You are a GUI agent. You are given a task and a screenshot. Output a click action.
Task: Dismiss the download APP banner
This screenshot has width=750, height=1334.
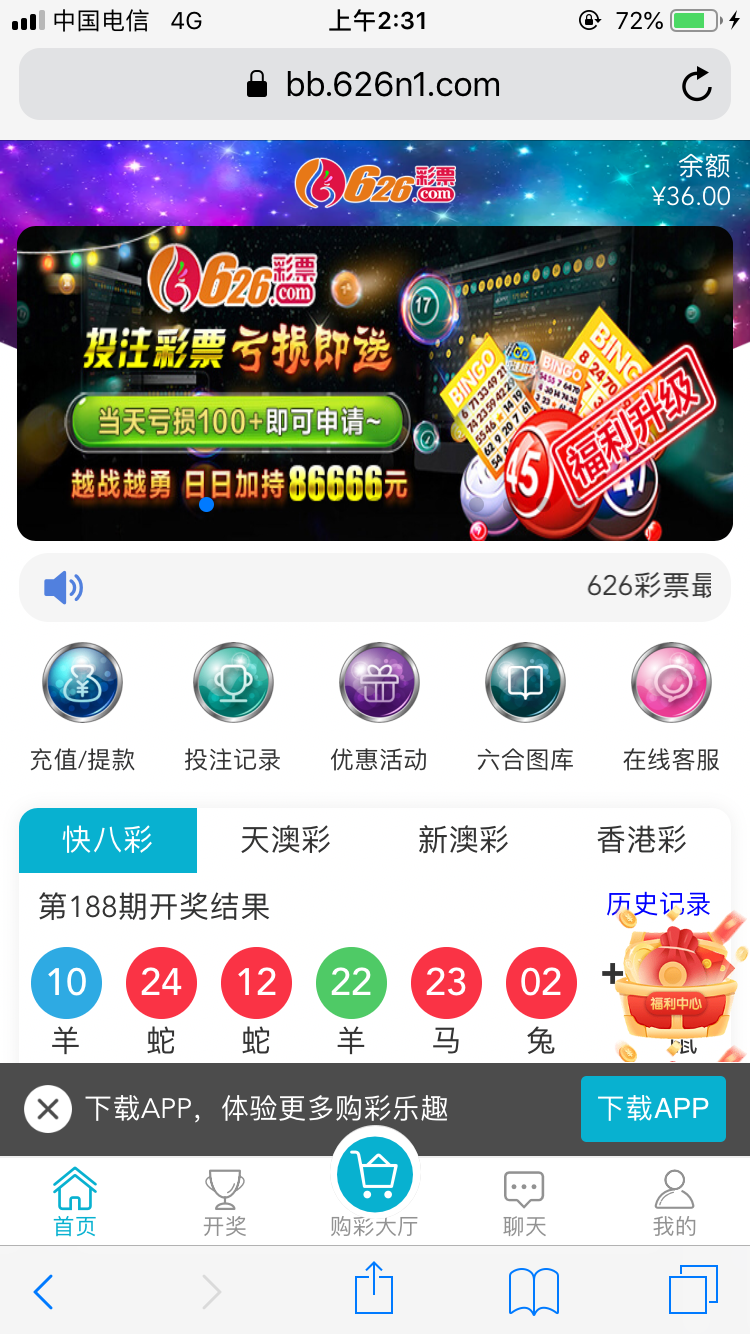48,1108
